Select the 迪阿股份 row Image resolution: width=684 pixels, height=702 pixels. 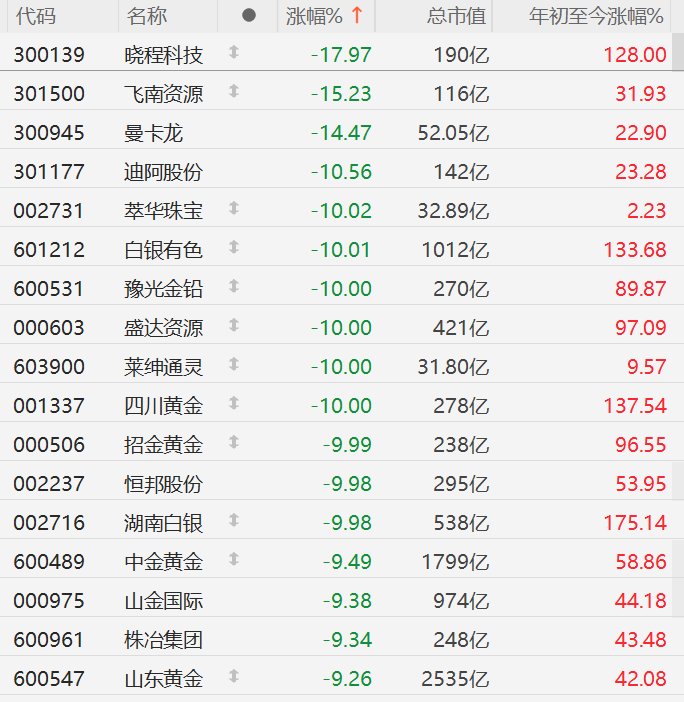pyautogui.click(x=163, y=172)
